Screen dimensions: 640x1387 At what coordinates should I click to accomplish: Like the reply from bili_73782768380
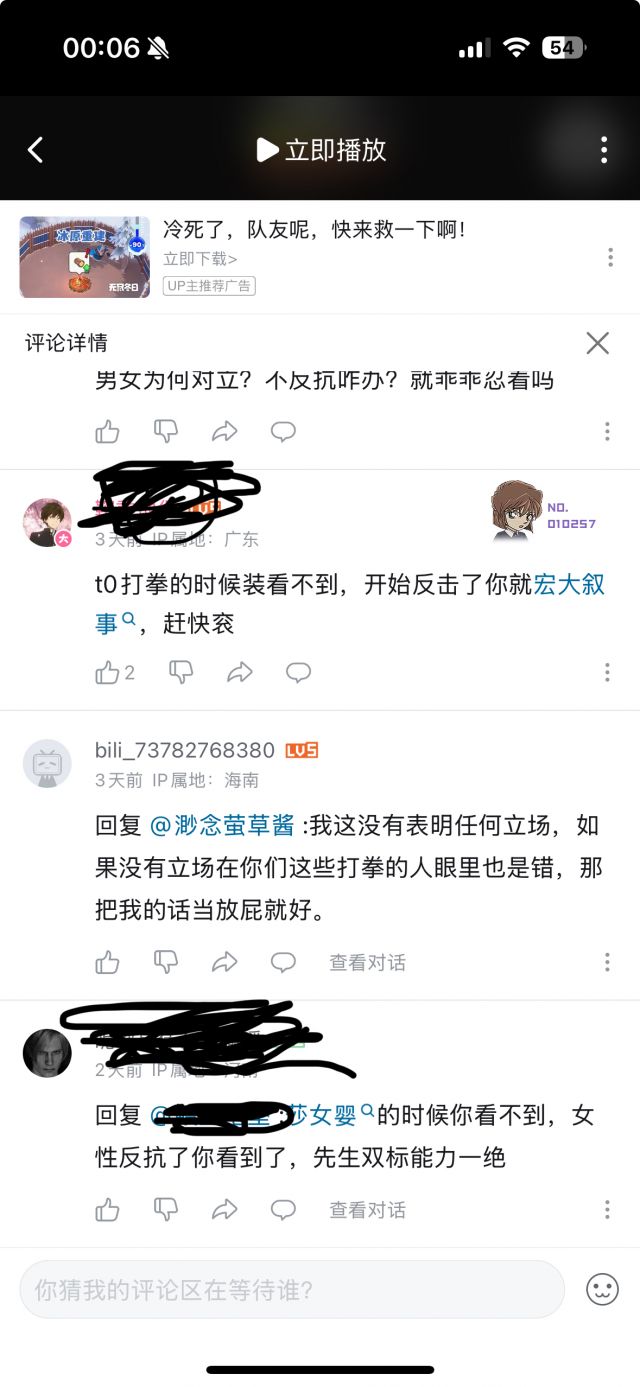pos(107,962)
